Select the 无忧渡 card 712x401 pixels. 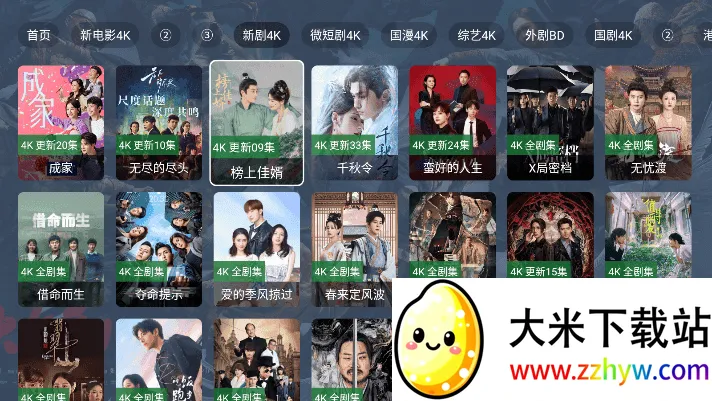[x=647, y=120]
